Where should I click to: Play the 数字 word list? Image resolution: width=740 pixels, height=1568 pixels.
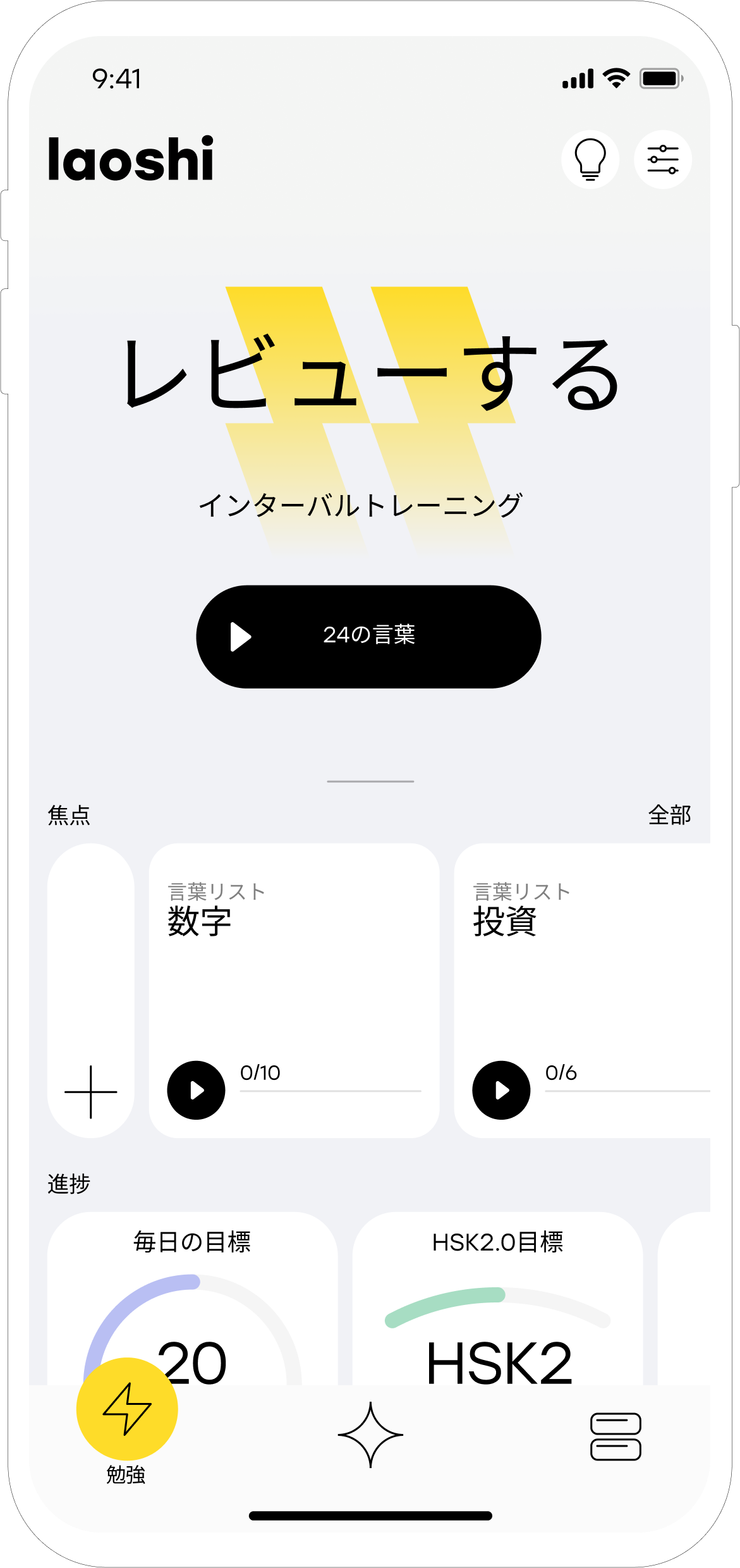[196, 1090]
